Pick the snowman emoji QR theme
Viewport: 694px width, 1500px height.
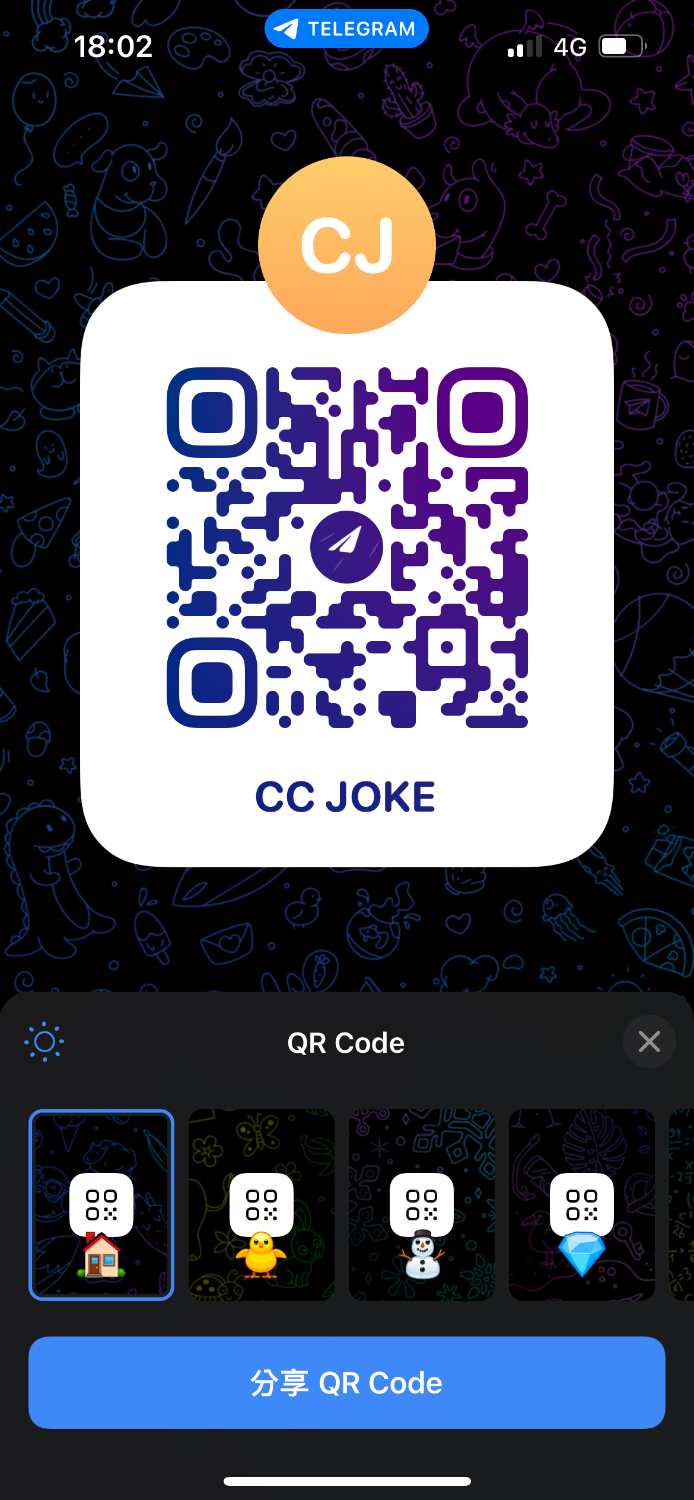(x=421, y=1205)
